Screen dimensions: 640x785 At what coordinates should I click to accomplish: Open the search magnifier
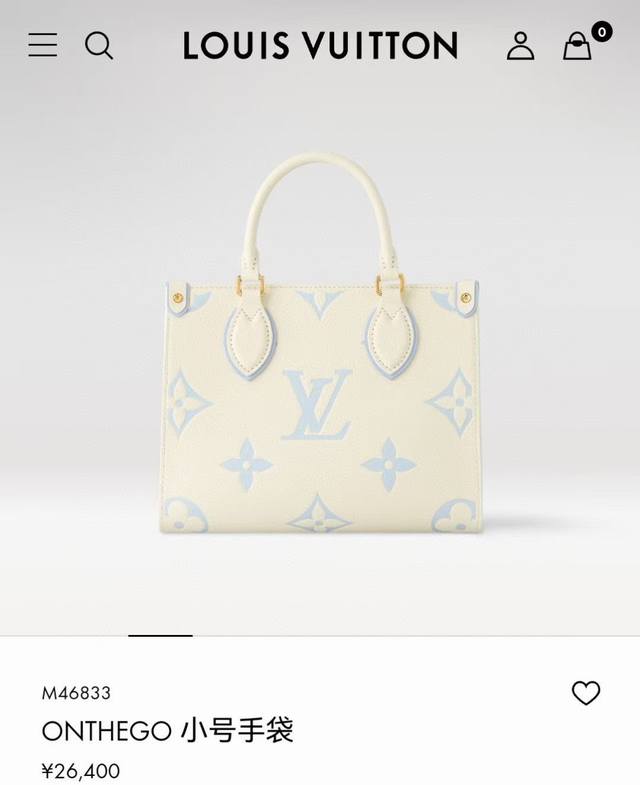point(98,45)
